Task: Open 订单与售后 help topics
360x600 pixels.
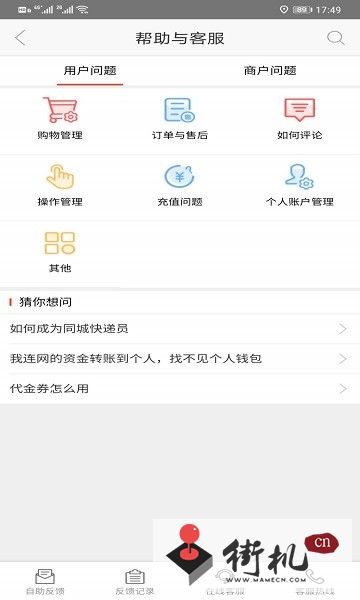Action: 180,119
